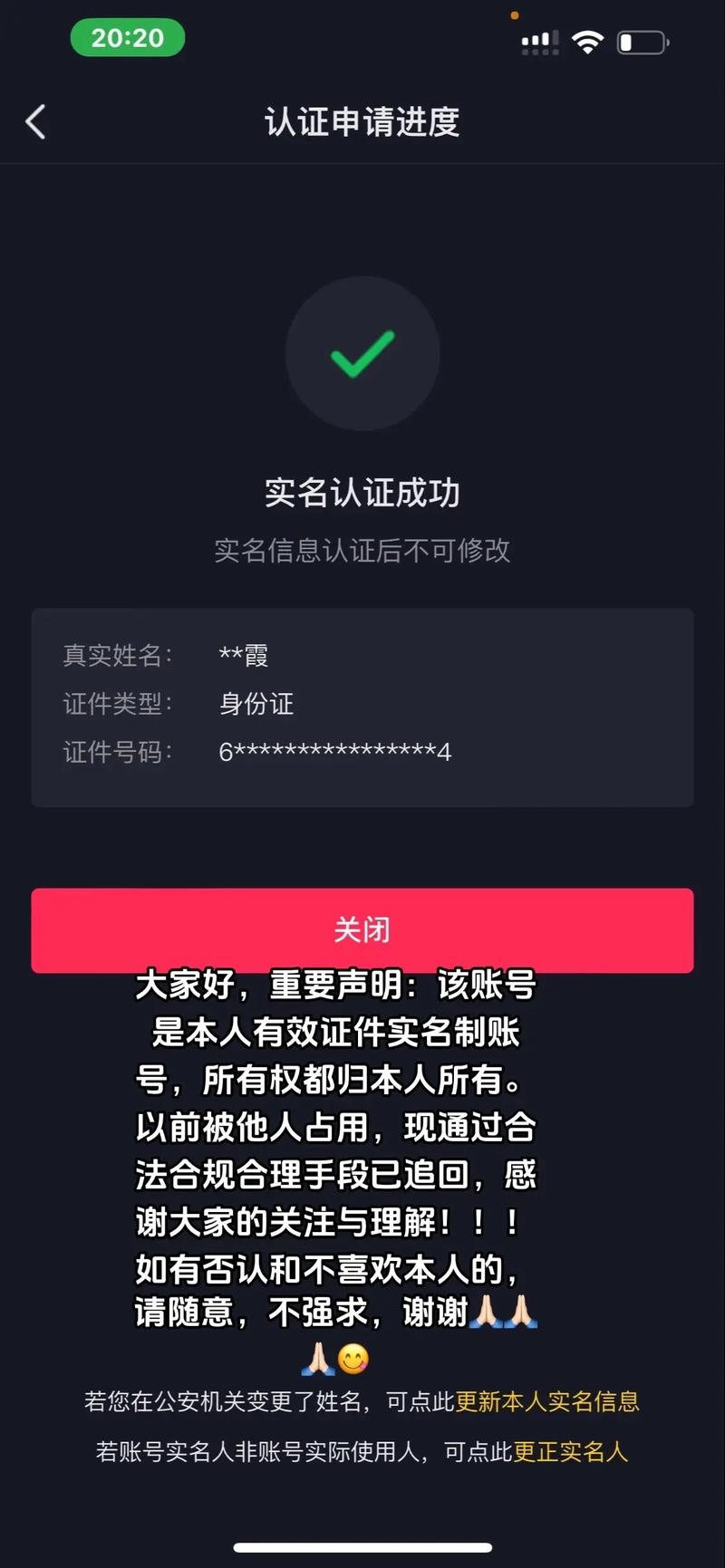Tap the battery indicator icon
This screenshot has height=1568, width=725.
pyautogui.click(x=643, y=41)
